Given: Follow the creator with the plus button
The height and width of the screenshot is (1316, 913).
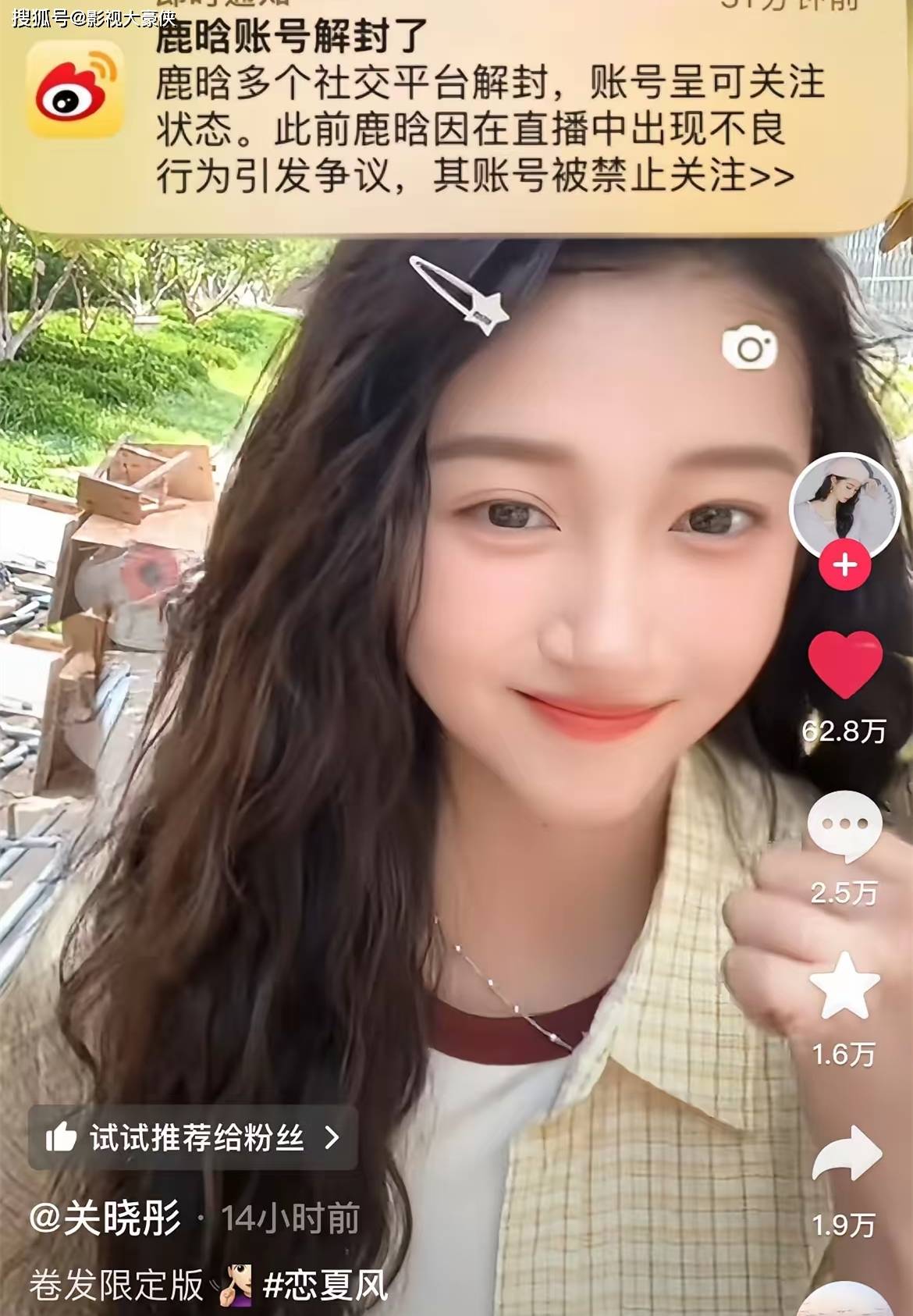Looking at the screenshot, I should (x=844, y=564).
